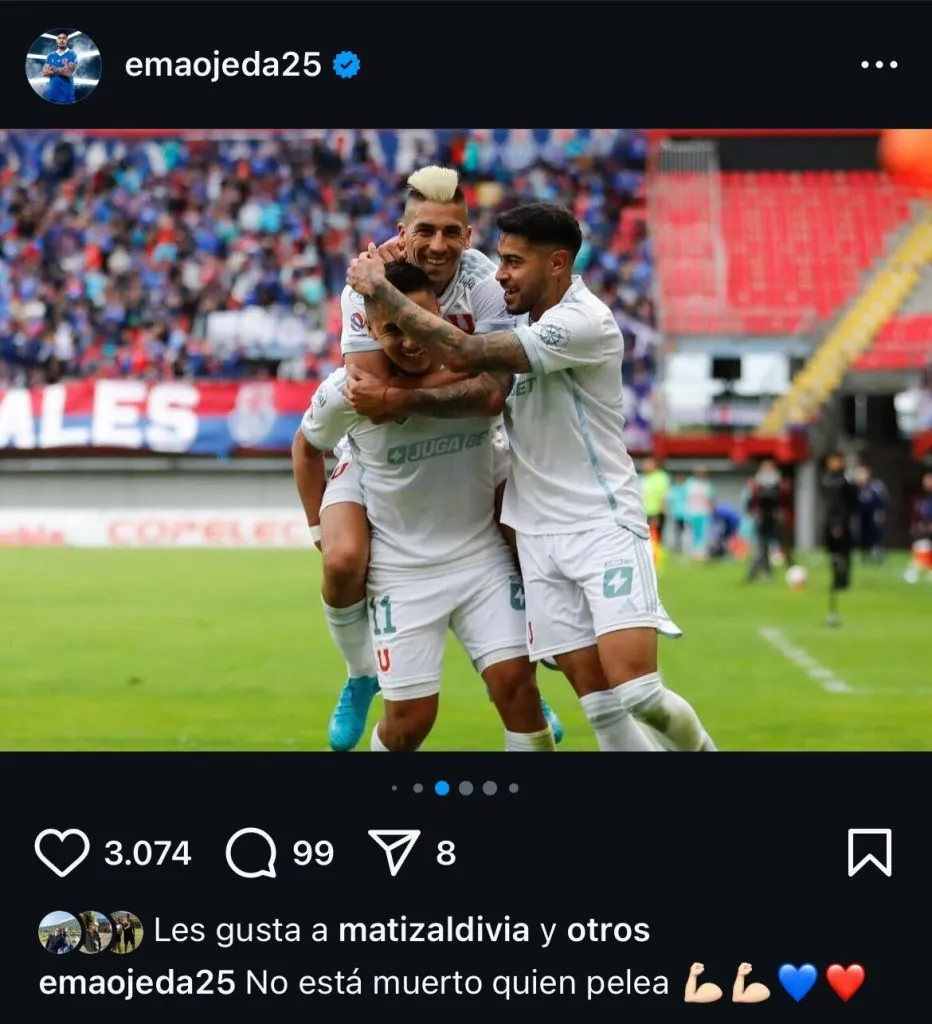
Task: Open emaojeda25's profile picture
Action: coord(63,66)
